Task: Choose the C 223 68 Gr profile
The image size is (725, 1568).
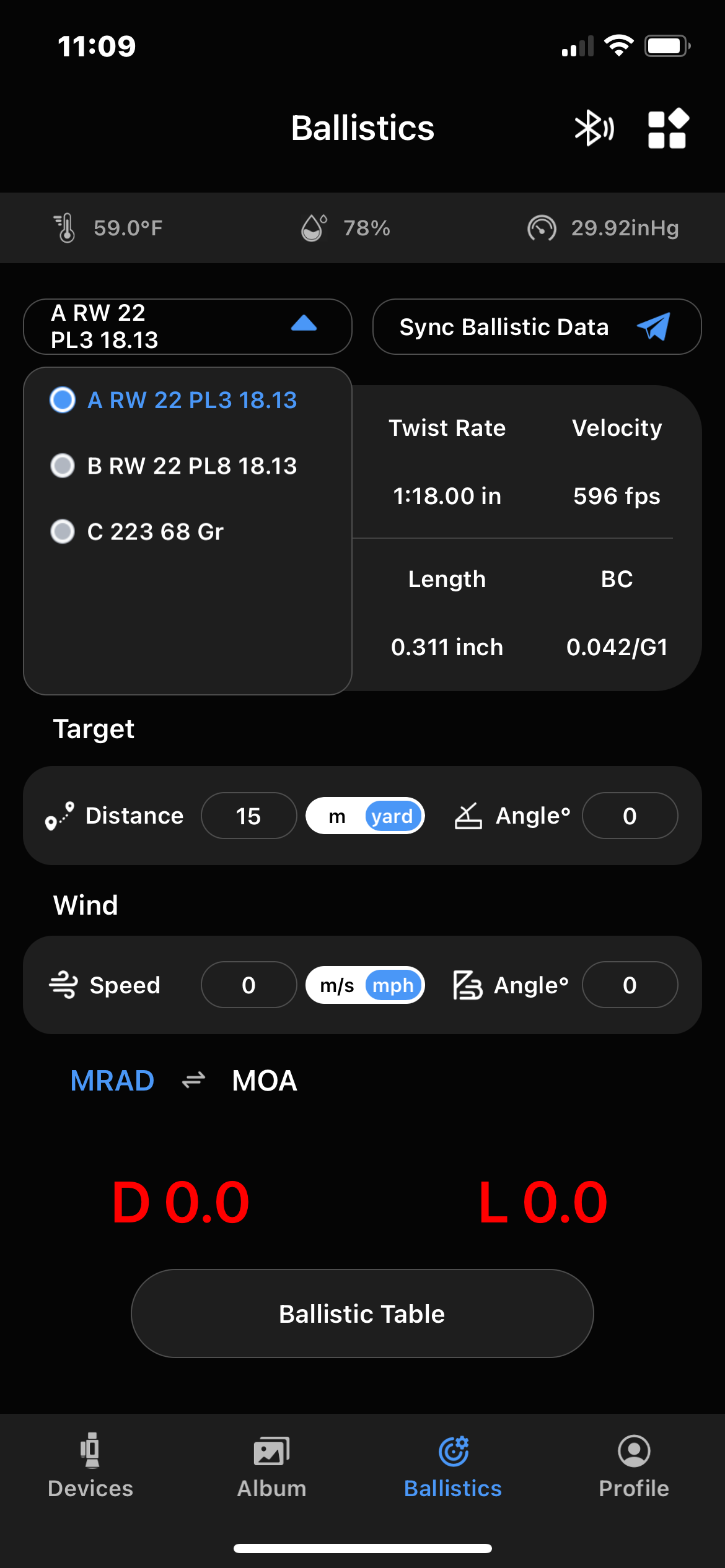Action: [x=138, y=531]
